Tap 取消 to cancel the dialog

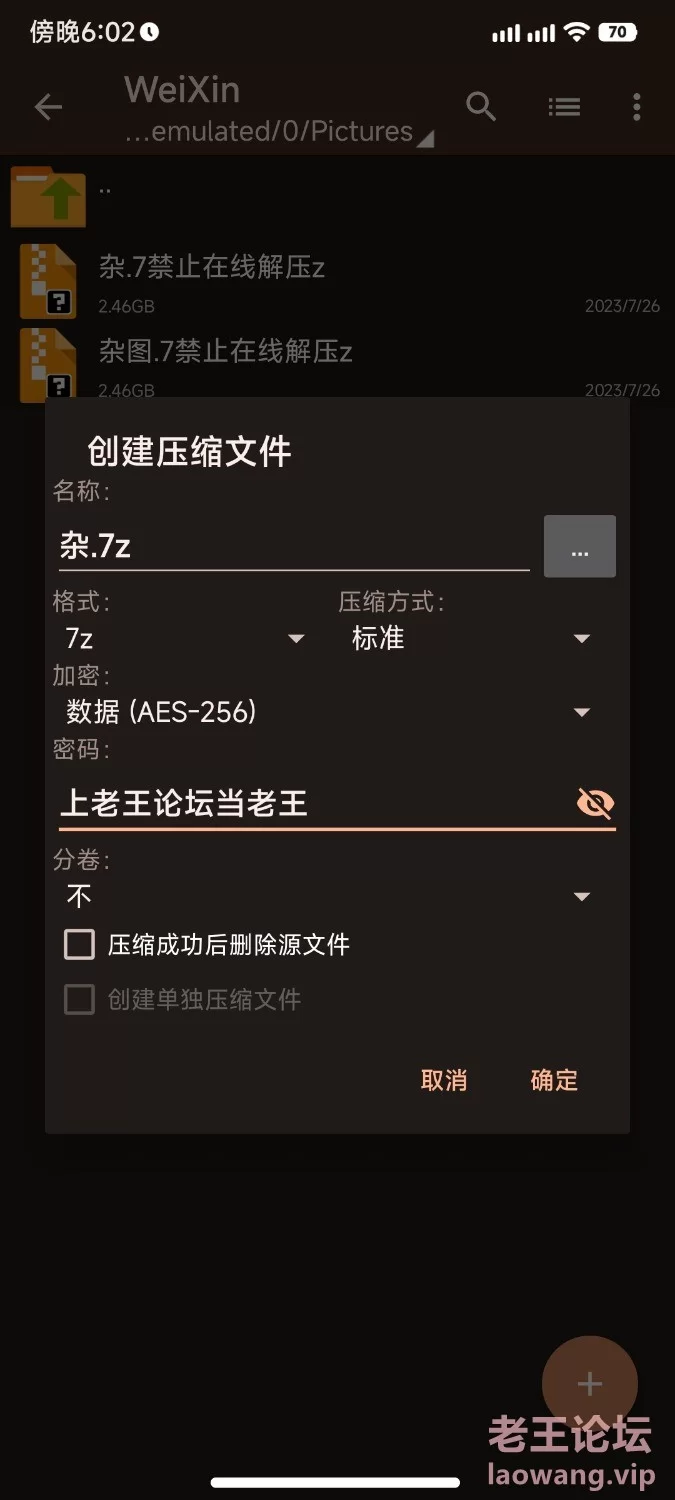point(444,1080)
